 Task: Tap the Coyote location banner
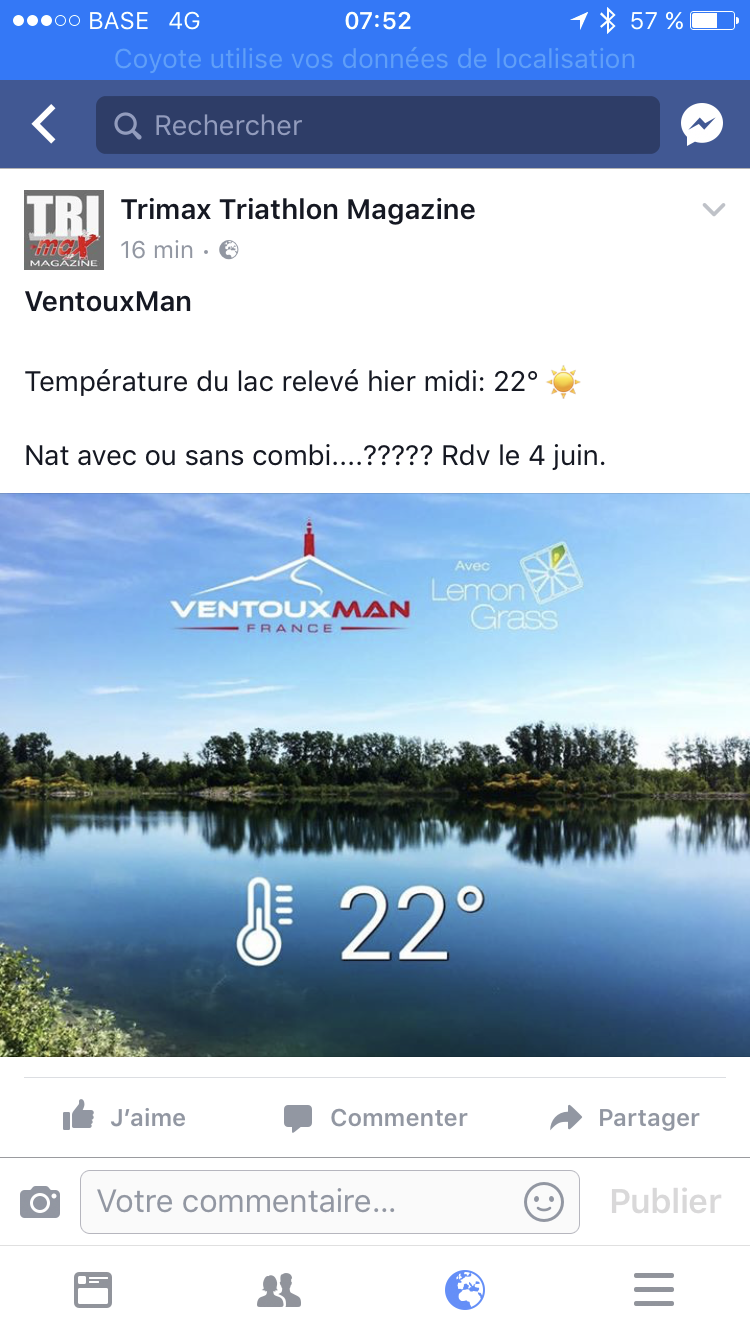(375, 59)
